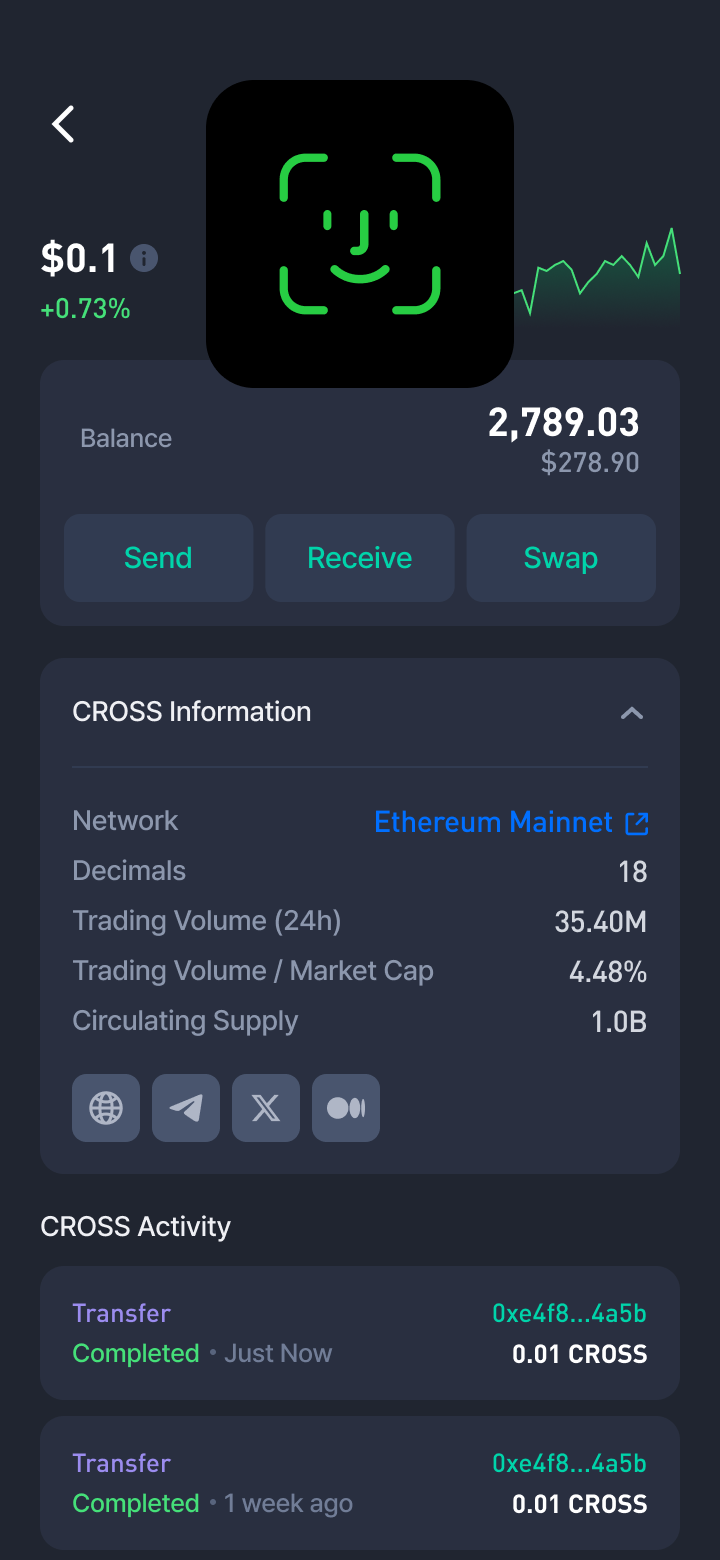720x1560 pixels.
Task: Open the X social icon
Action: (266, 1108)
